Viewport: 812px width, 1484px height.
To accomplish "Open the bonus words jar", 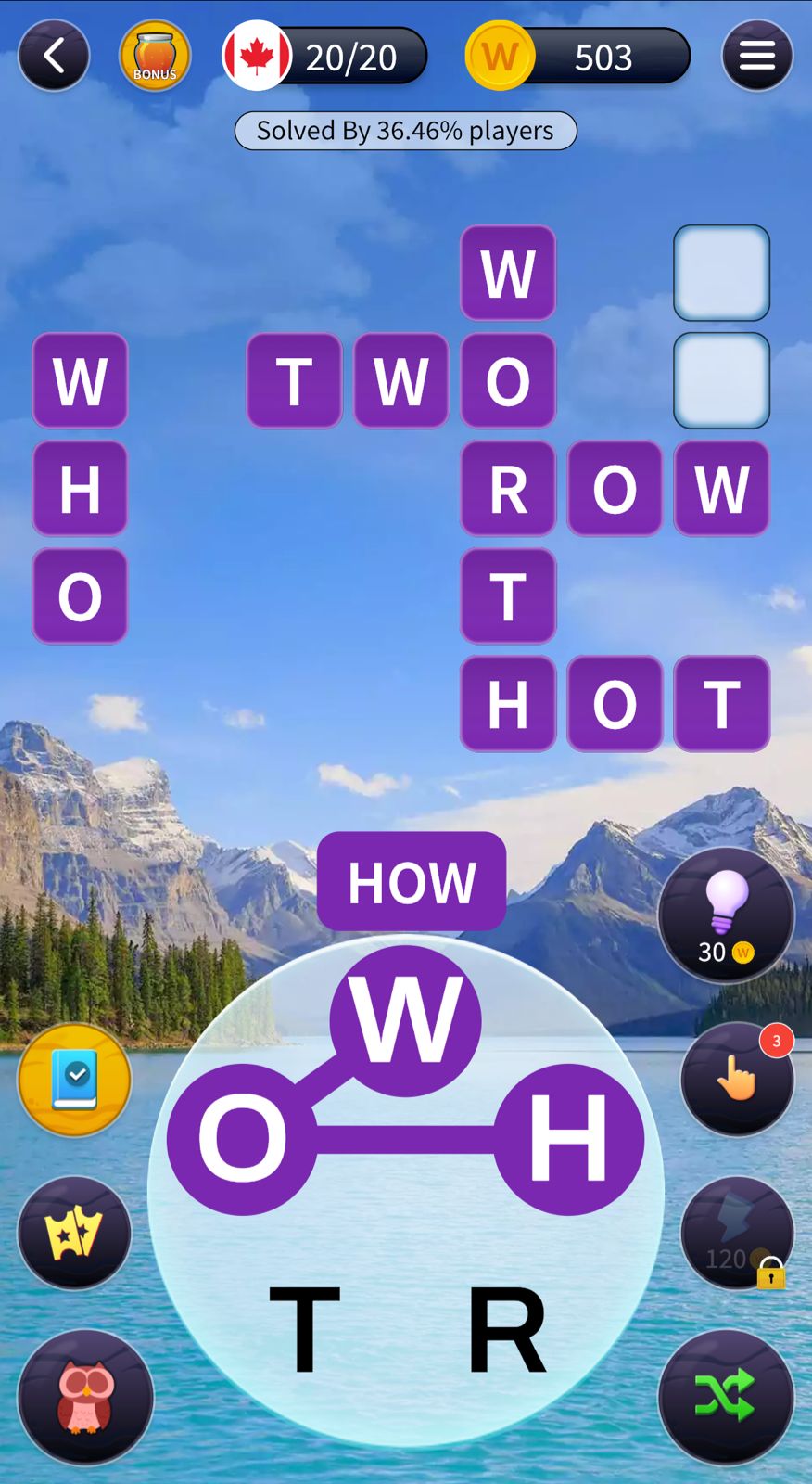I will tap(155, 56).
